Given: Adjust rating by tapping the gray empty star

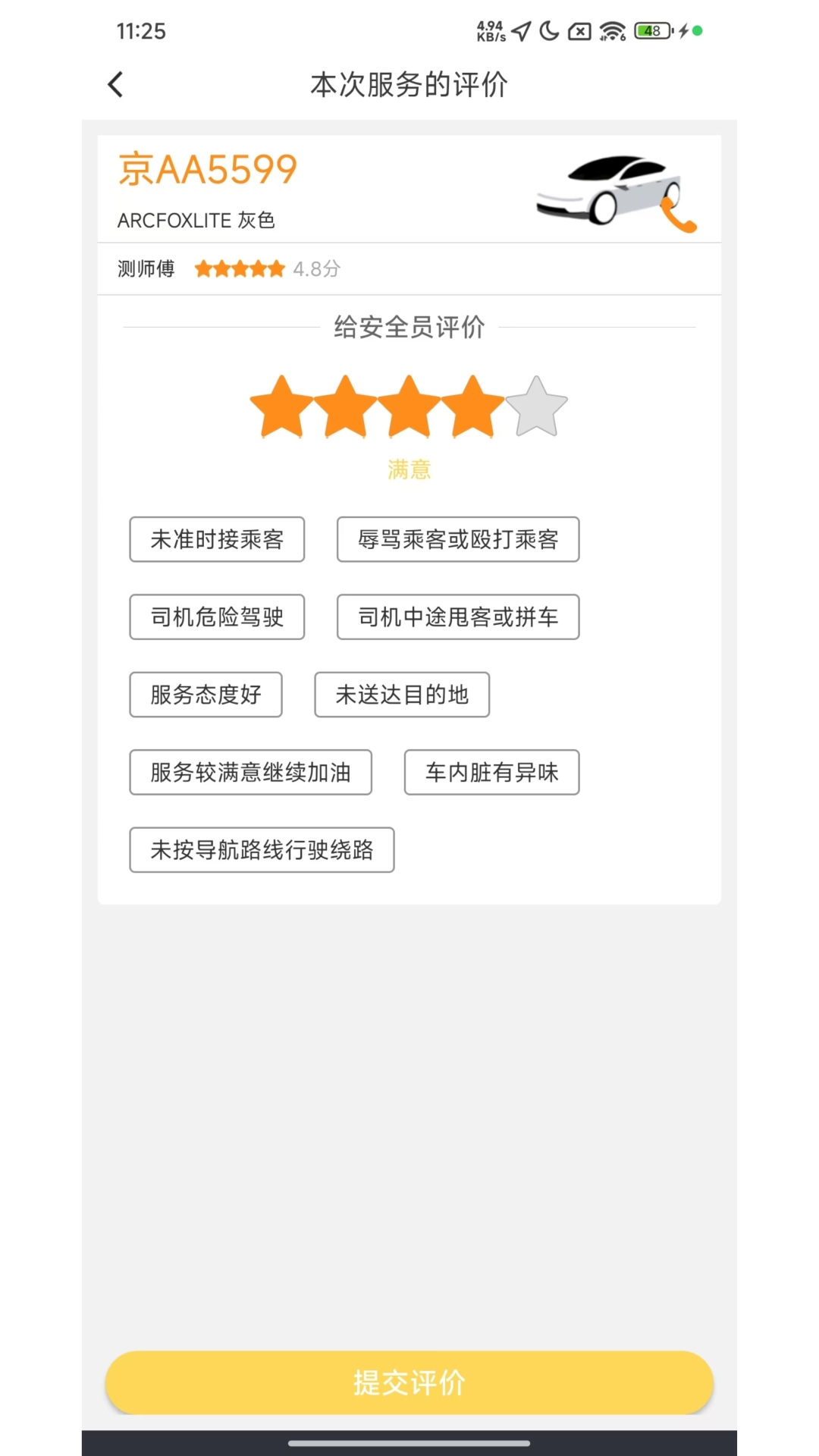Looking at the screenshot, I should pyautogui.click(x=535, y=406).
